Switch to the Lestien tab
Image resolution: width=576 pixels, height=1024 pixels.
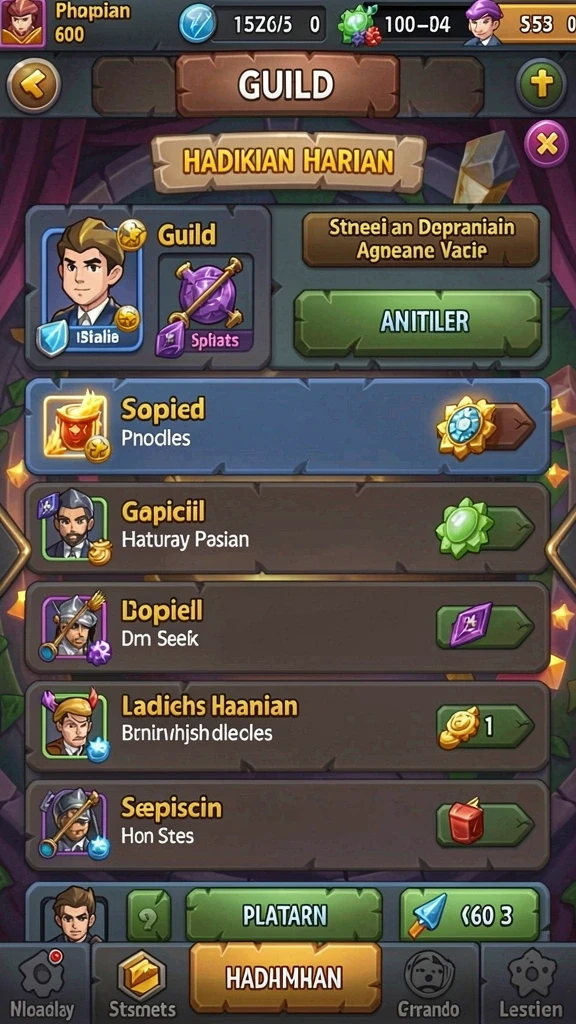point(530,984)
